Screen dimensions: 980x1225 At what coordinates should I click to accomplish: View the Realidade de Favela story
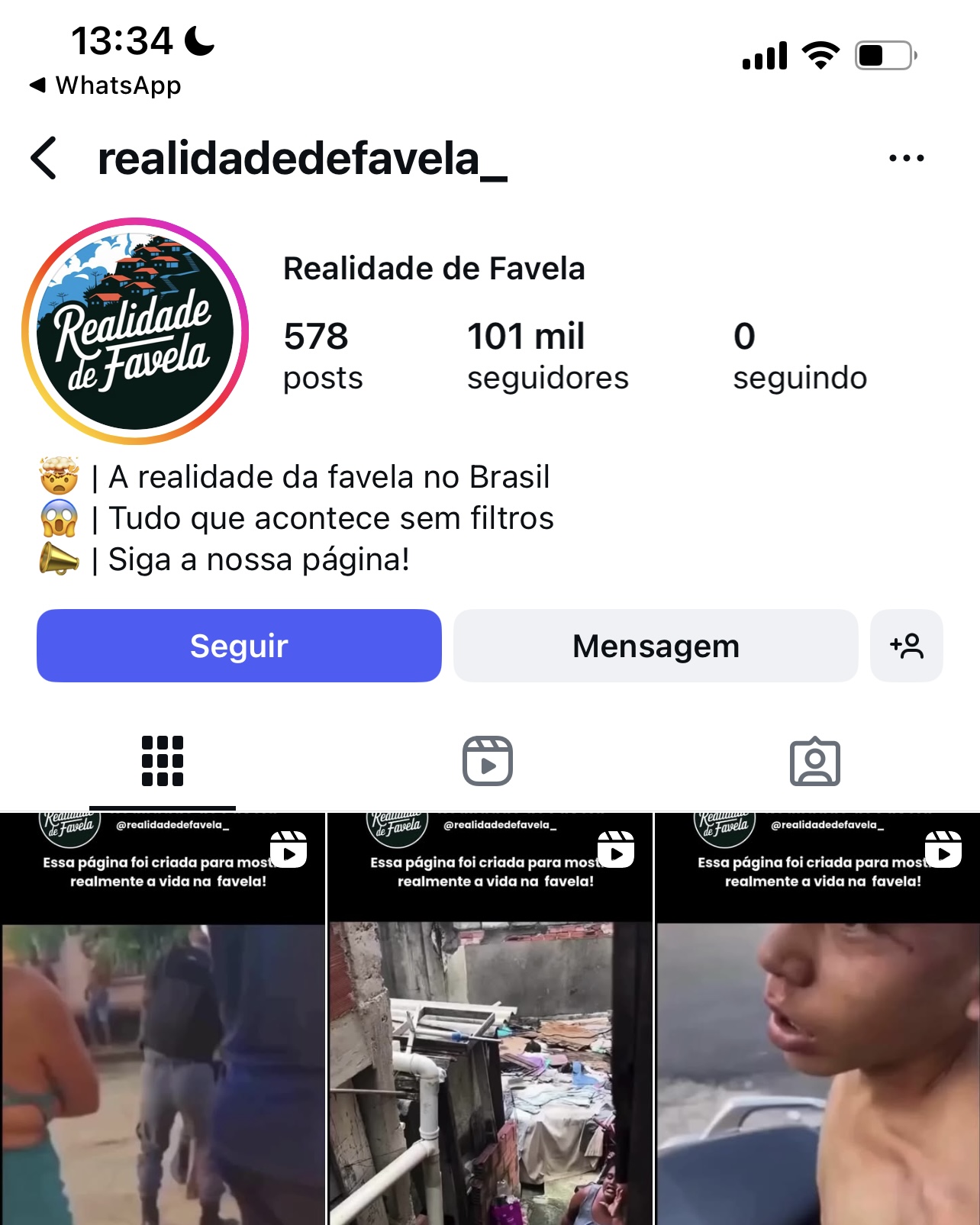pos(136,331)
